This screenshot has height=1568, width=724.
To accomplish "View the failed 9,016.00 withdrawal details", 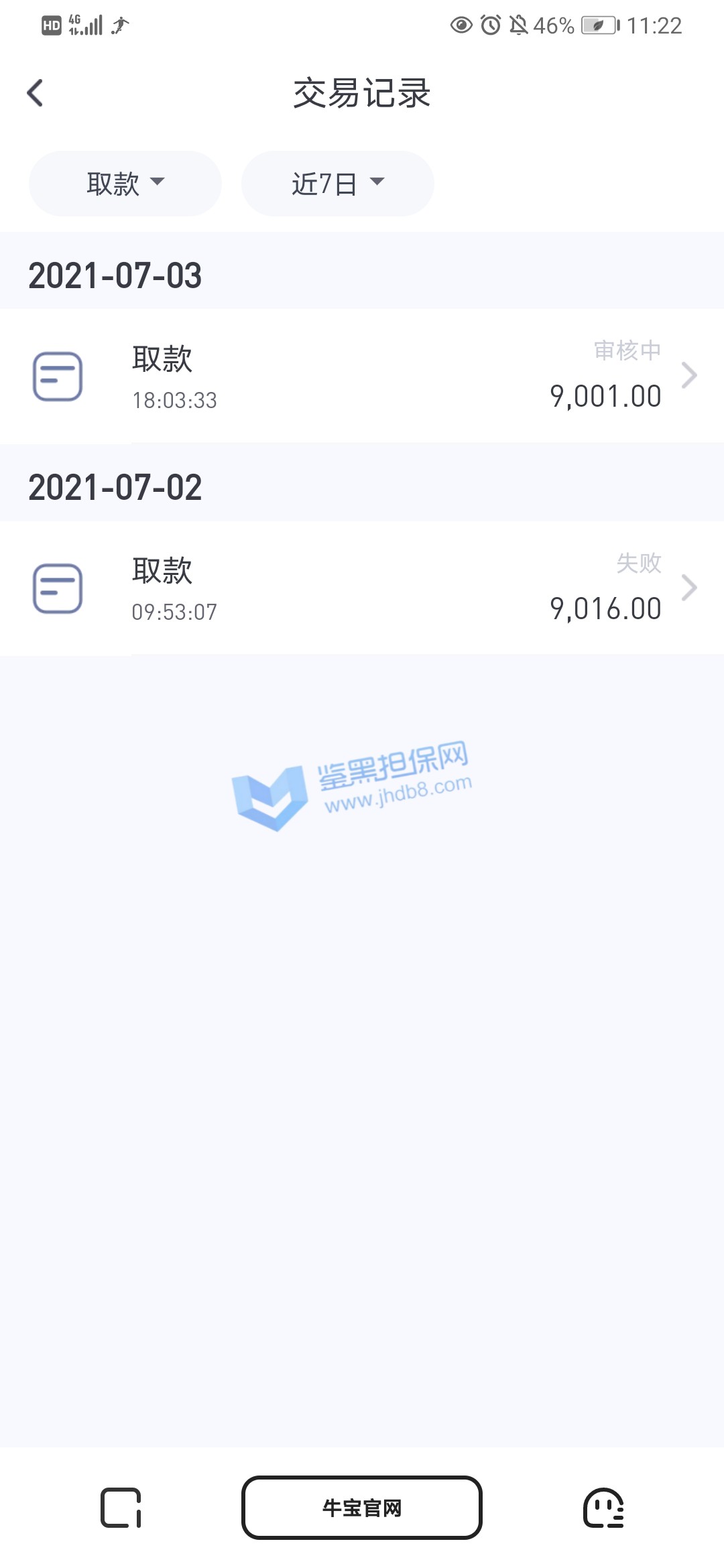I will 362,588.
